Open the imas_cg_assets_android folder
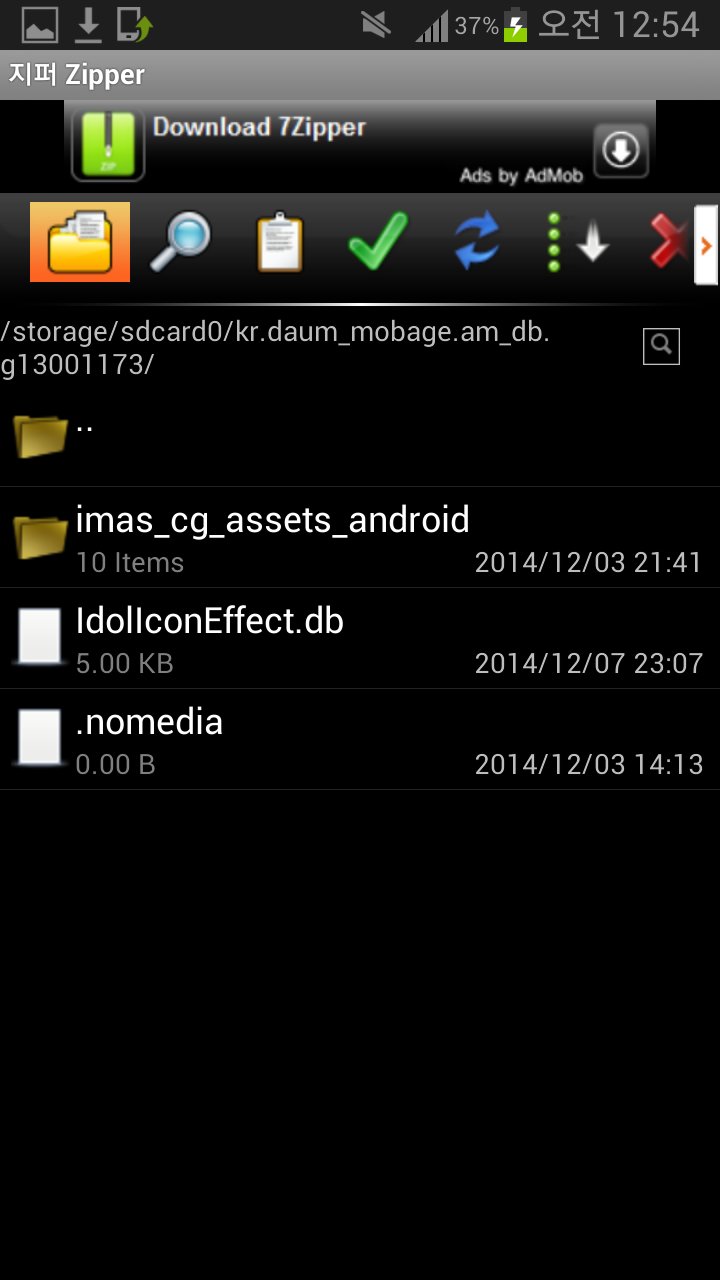The height and width of the screenshot is (1280, 720). (360, 538)
